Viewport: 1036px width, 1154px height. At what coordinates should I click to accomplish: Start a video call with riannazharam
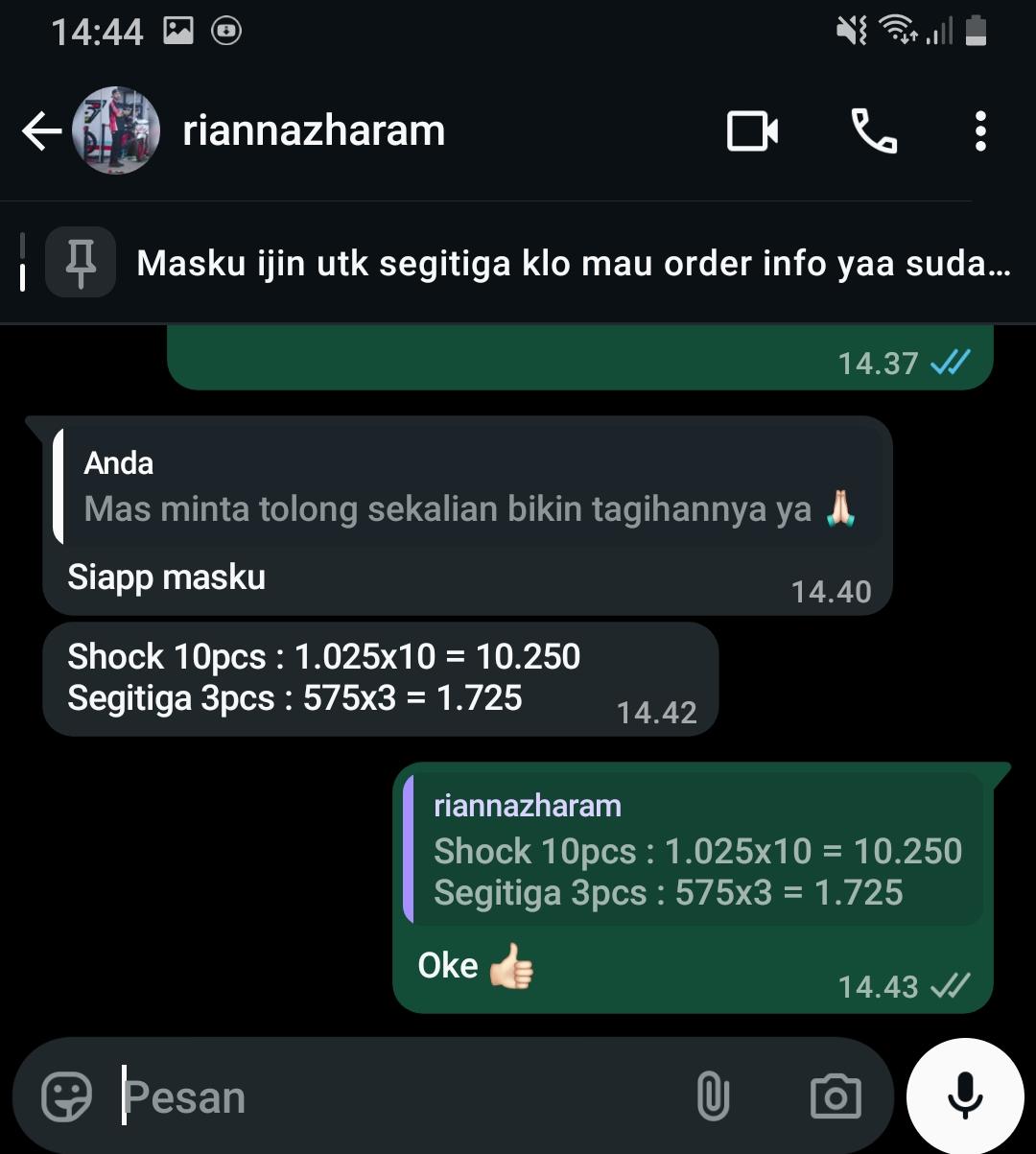752,131
